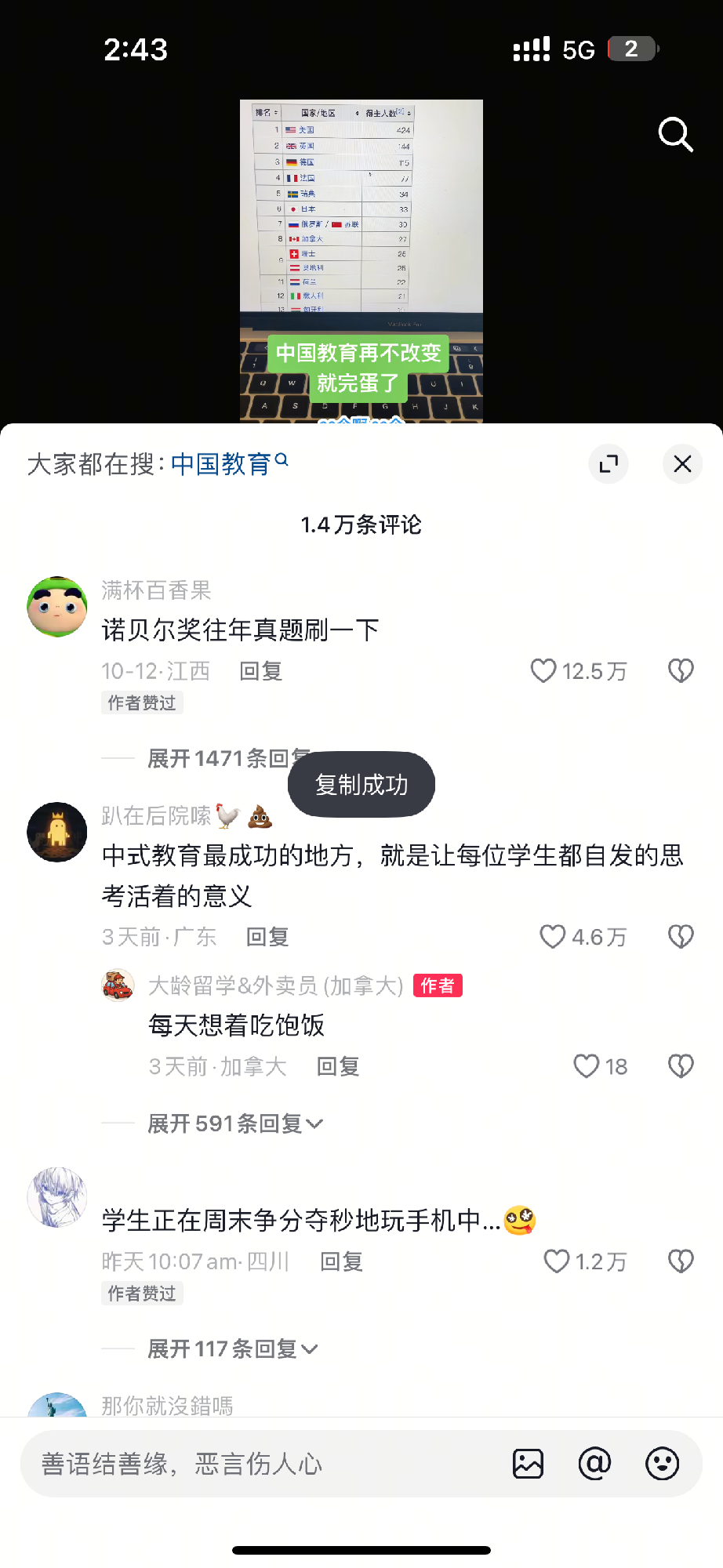The width and height of the screenshot is (723, 1568).
Task: Like 满杯百香果's comment
Action: [543, 671]
